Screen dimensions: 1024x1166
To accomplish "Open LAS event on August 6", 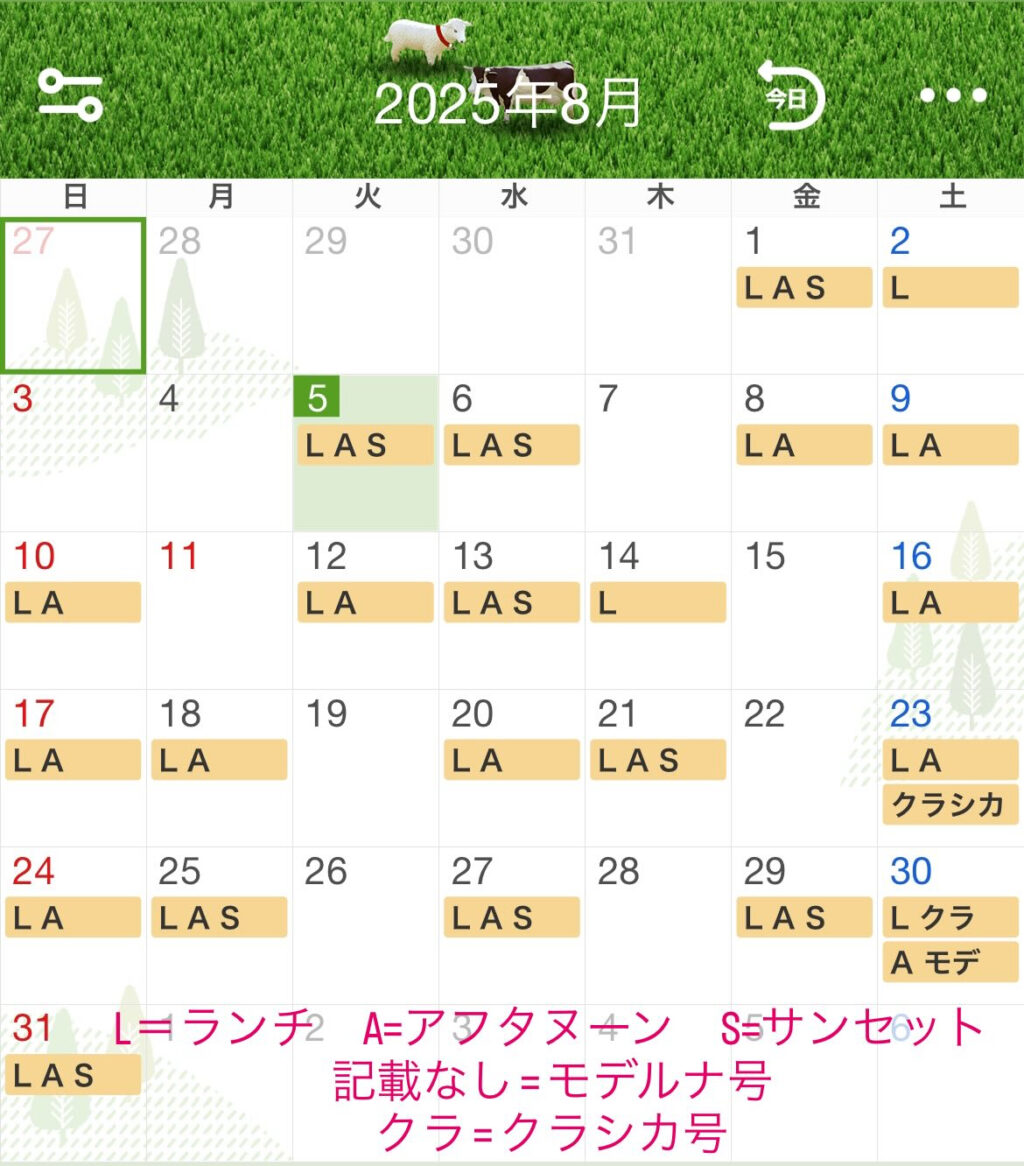I will pyautogui.click(x=511, y=445).
